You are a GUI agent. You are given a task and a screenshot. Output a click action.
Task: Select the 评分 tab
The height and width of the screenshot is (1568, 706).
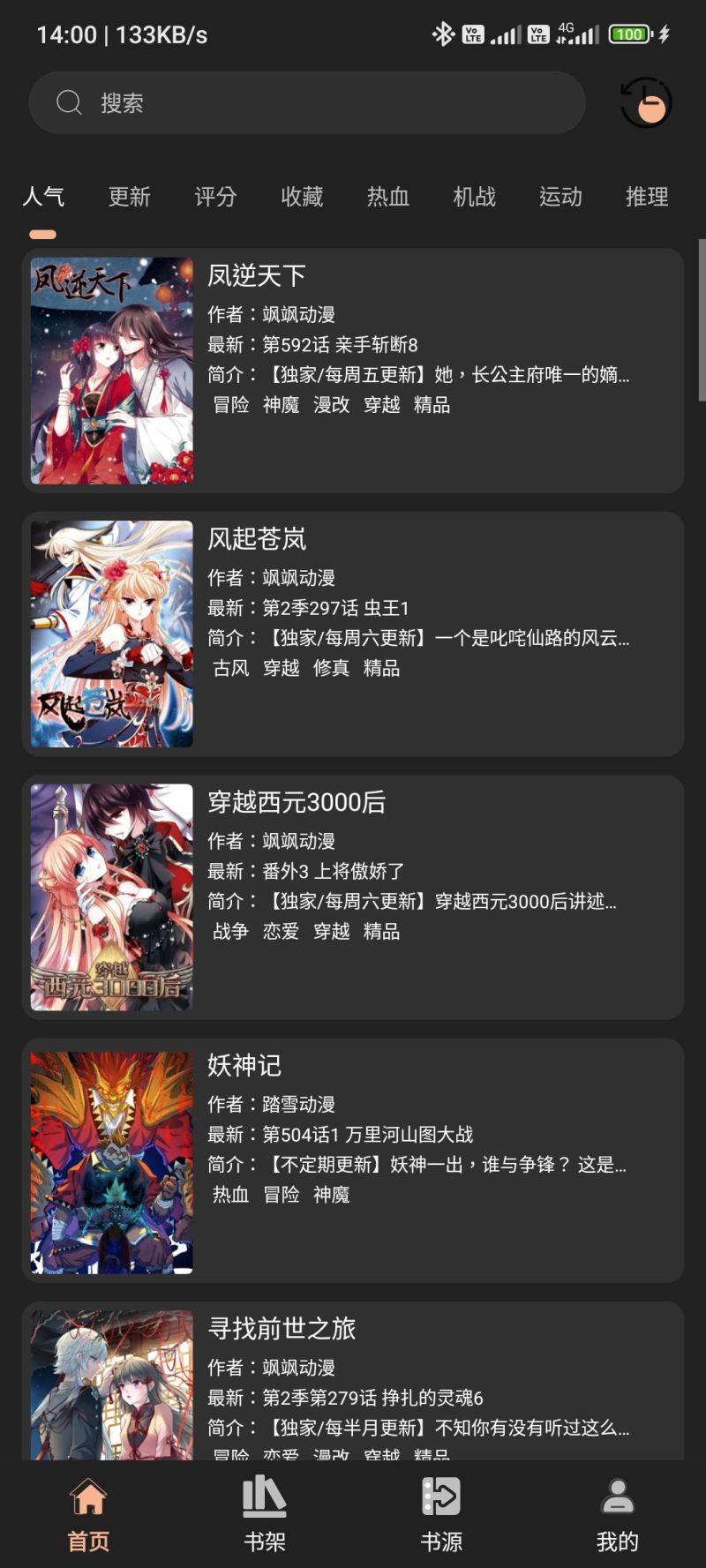[215, 197]
